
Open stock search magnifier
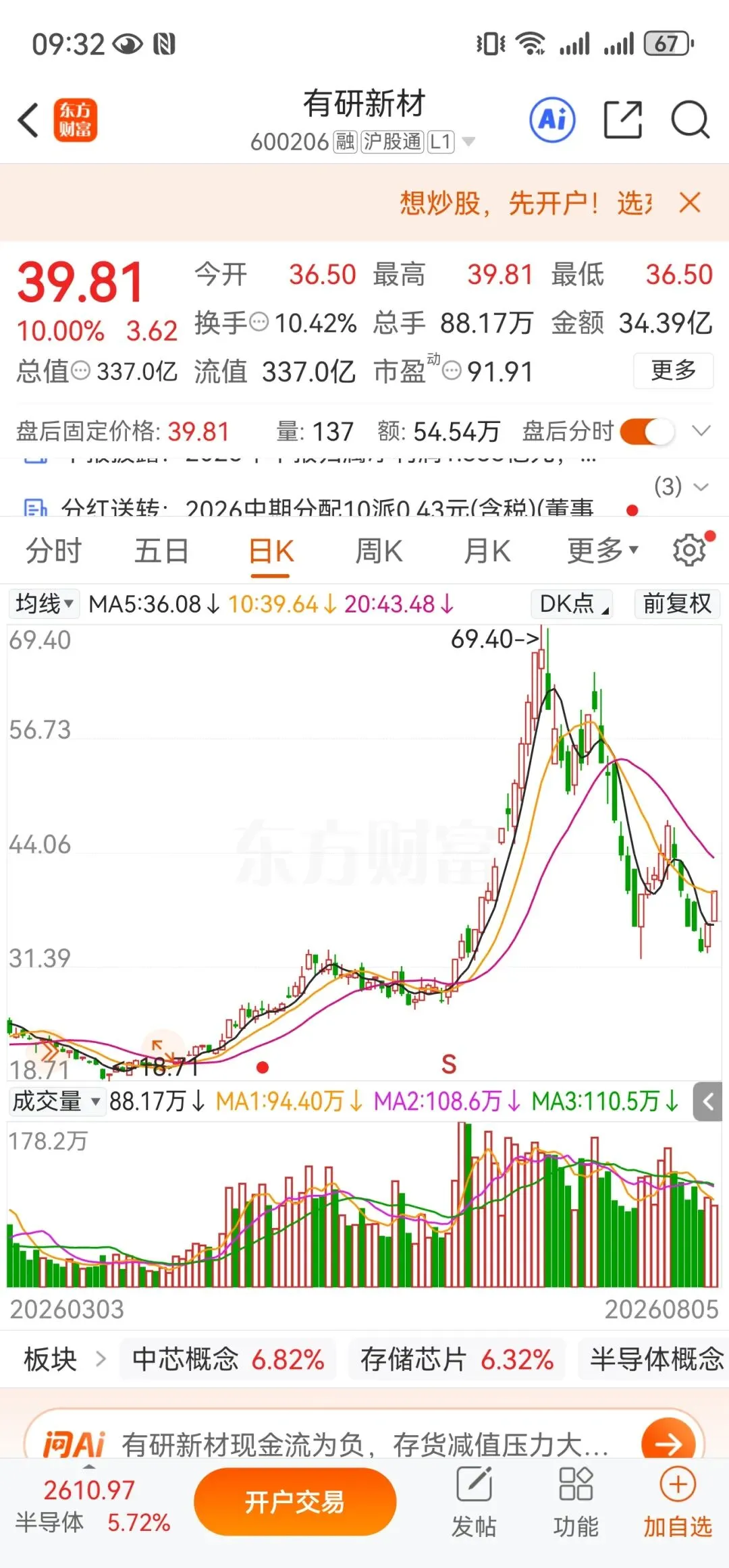pos(690,120)
